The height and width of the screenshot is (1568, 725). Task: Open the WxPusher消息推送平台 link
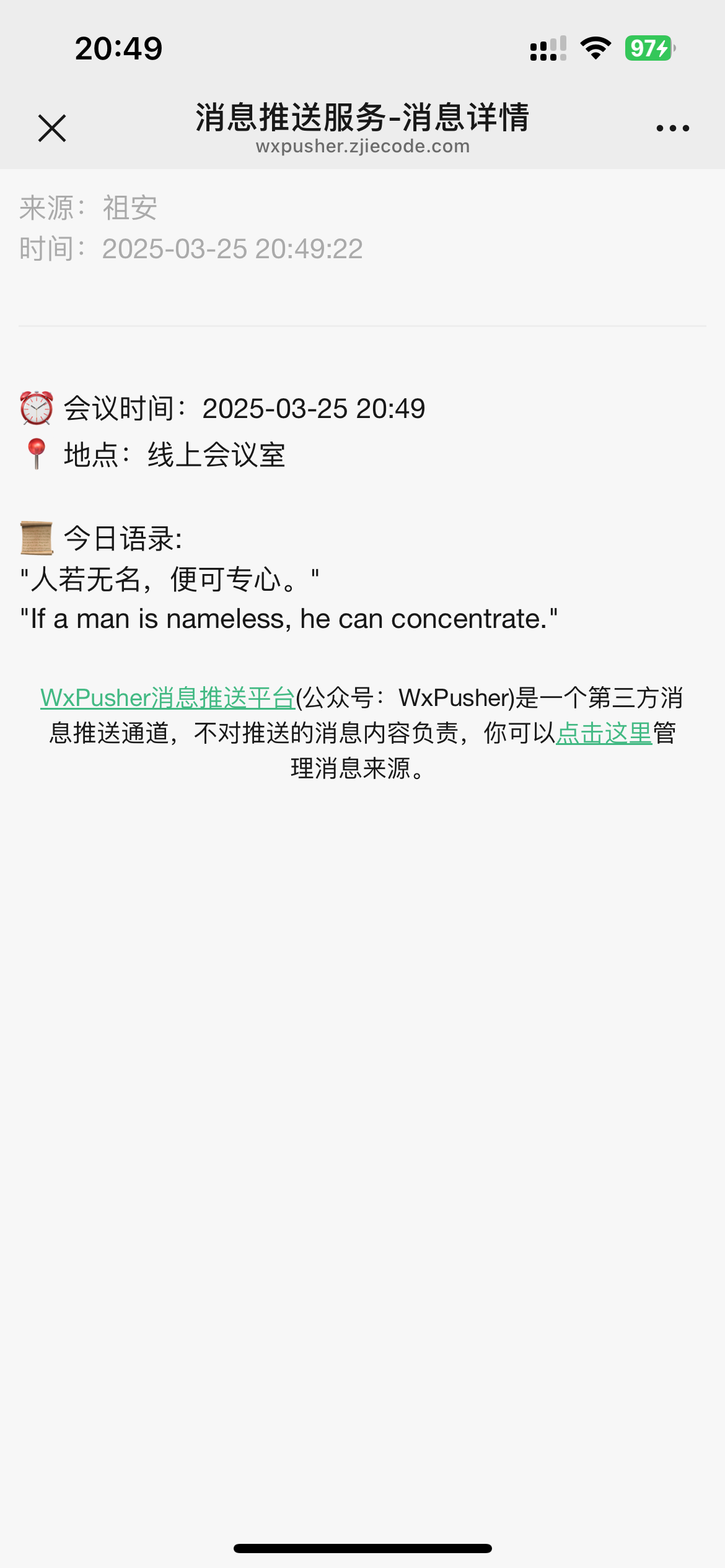tap(167, 698)
